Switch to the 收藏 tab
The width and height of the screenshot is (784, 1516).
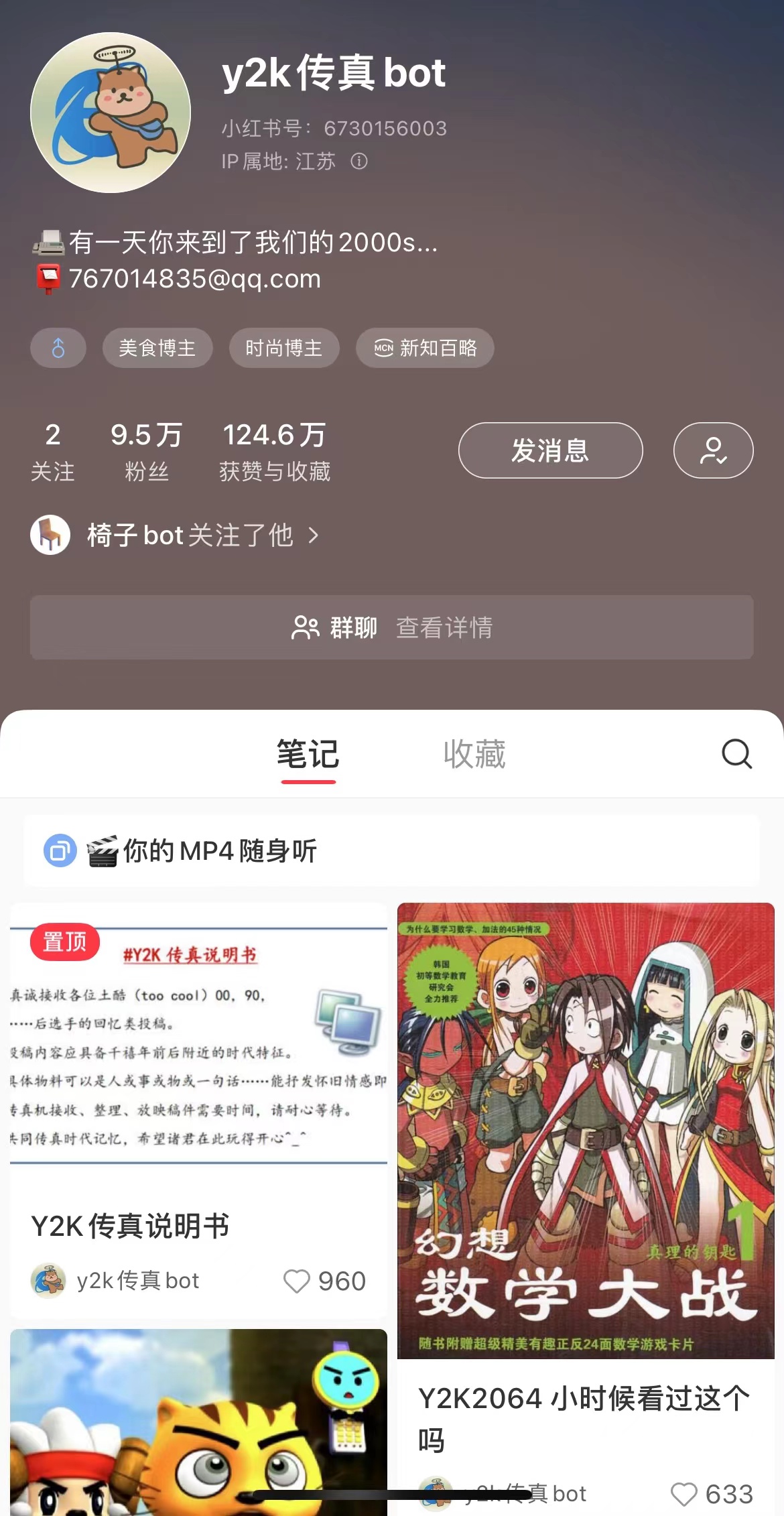click(474, 755)
